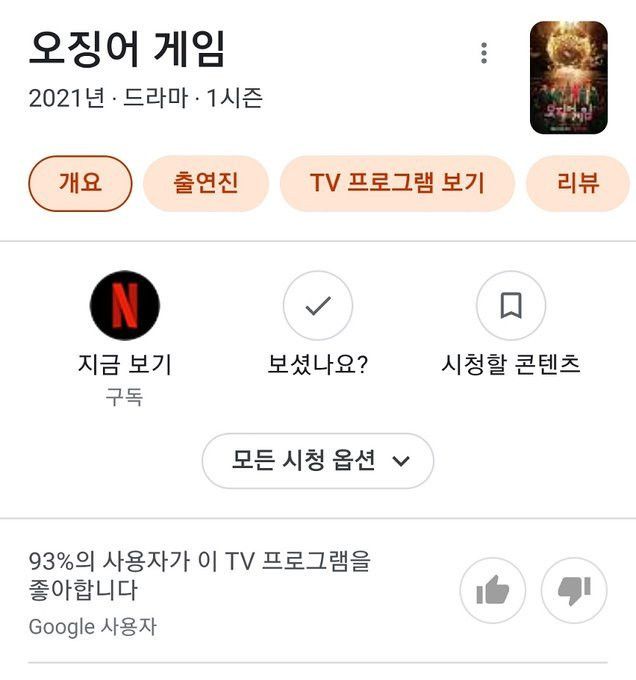Watch now on Netflix via 지금 보기
This screenshot has height=680, width=636.
[125, 306]
